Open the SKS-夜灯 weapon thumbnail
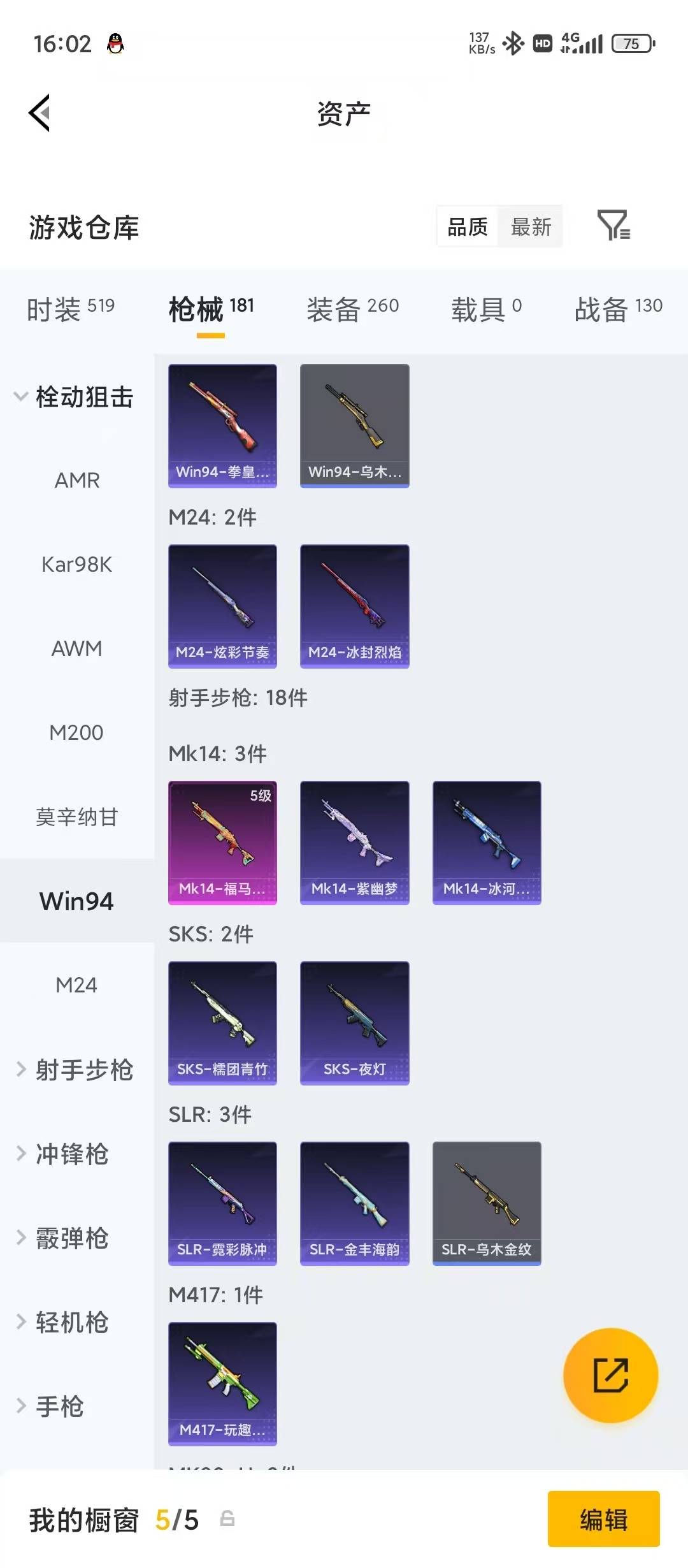 coord(354,1022)
